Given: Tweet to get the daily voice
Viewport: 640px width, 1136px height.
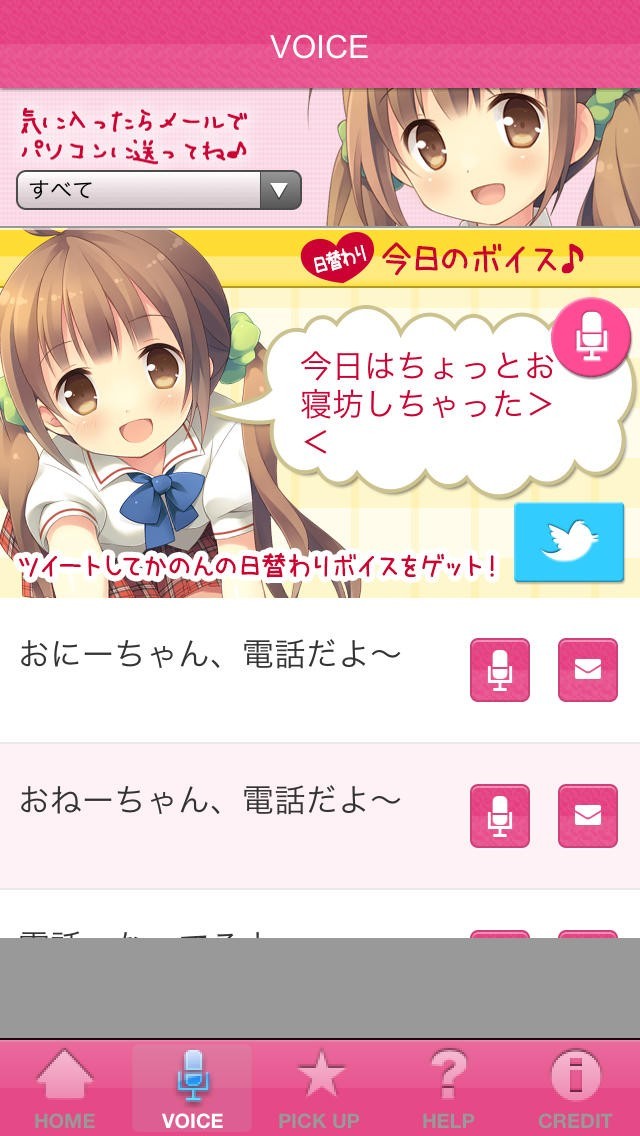Looking at the screenshot, I should pos(569,542).
